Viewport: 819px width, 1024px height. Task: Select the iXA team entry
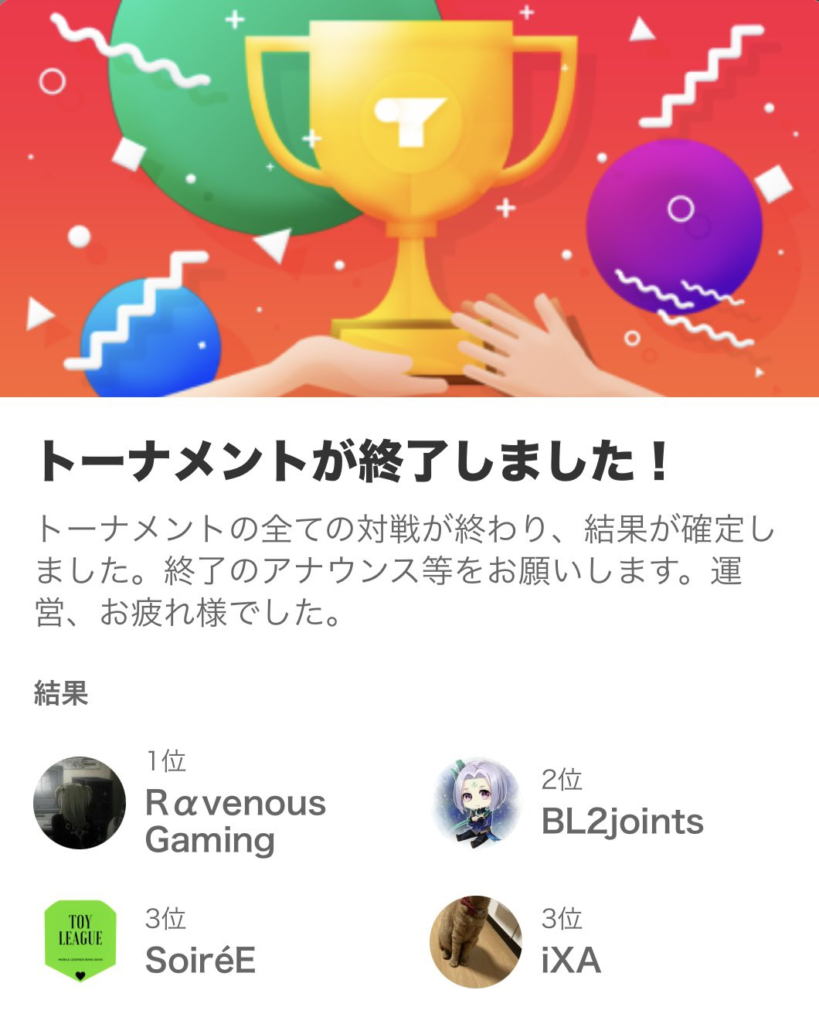point(571,960)
